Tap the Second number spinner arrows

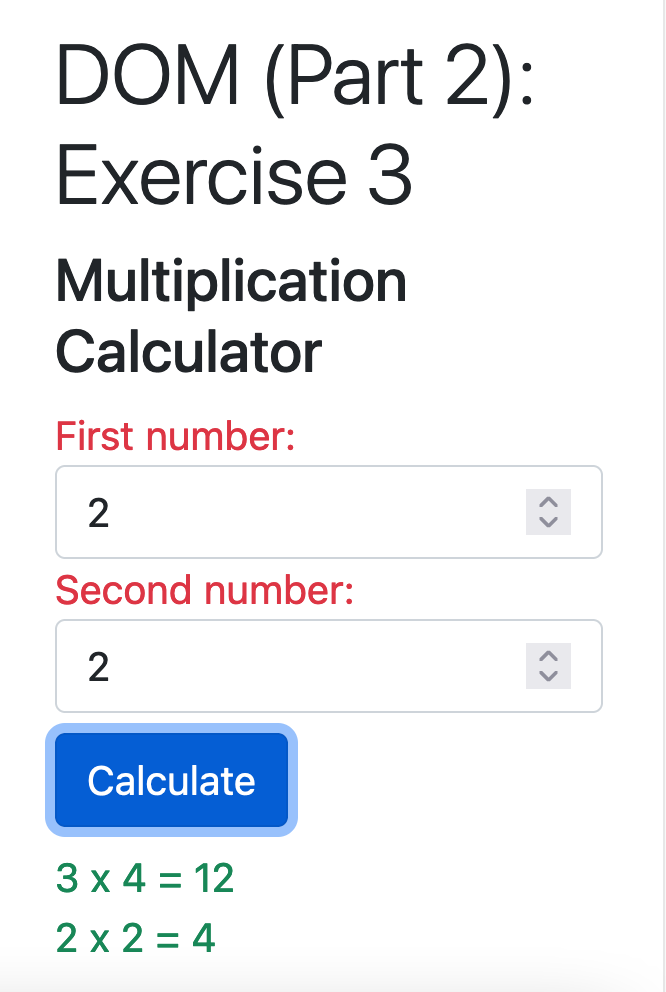[547, 666]
